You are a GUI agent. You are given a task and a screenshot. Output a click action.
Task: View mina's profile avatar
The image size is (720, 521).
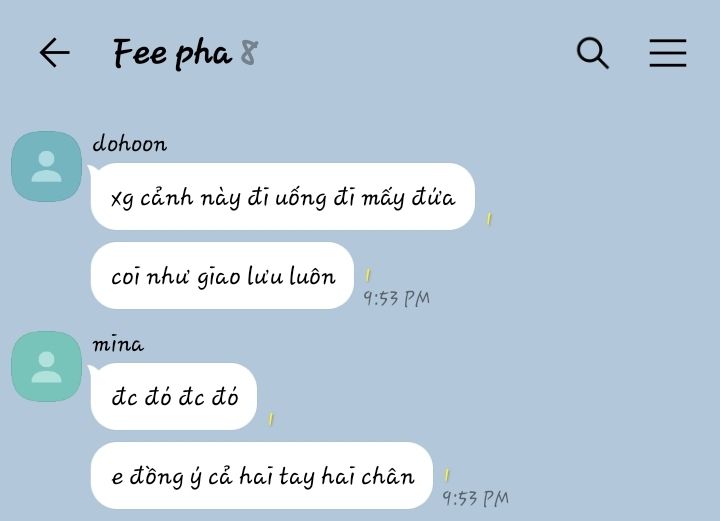[46, 366]
